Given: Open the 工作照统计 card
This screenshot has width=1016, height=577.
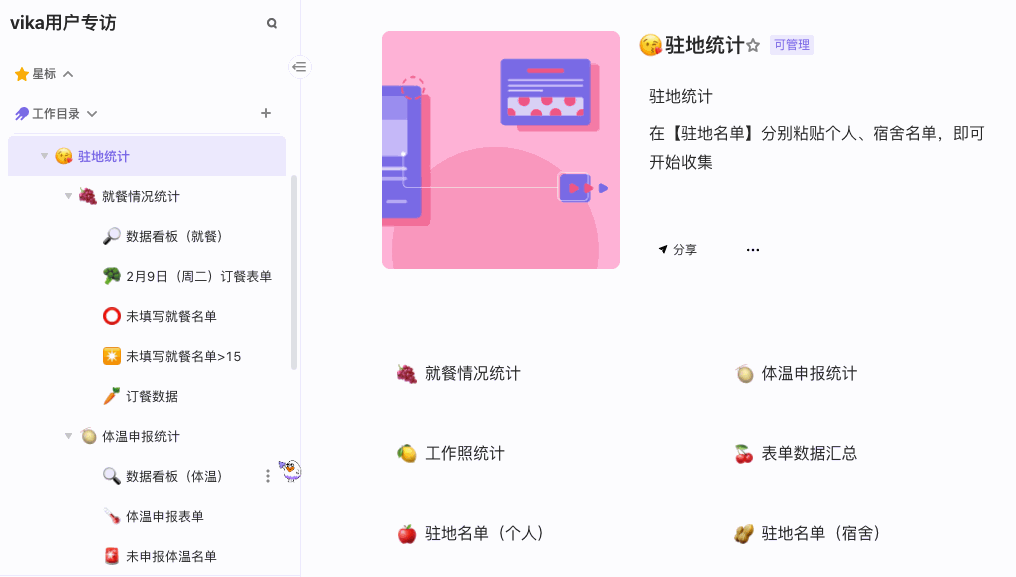Looking at the screenshot, I should point(464,453).
